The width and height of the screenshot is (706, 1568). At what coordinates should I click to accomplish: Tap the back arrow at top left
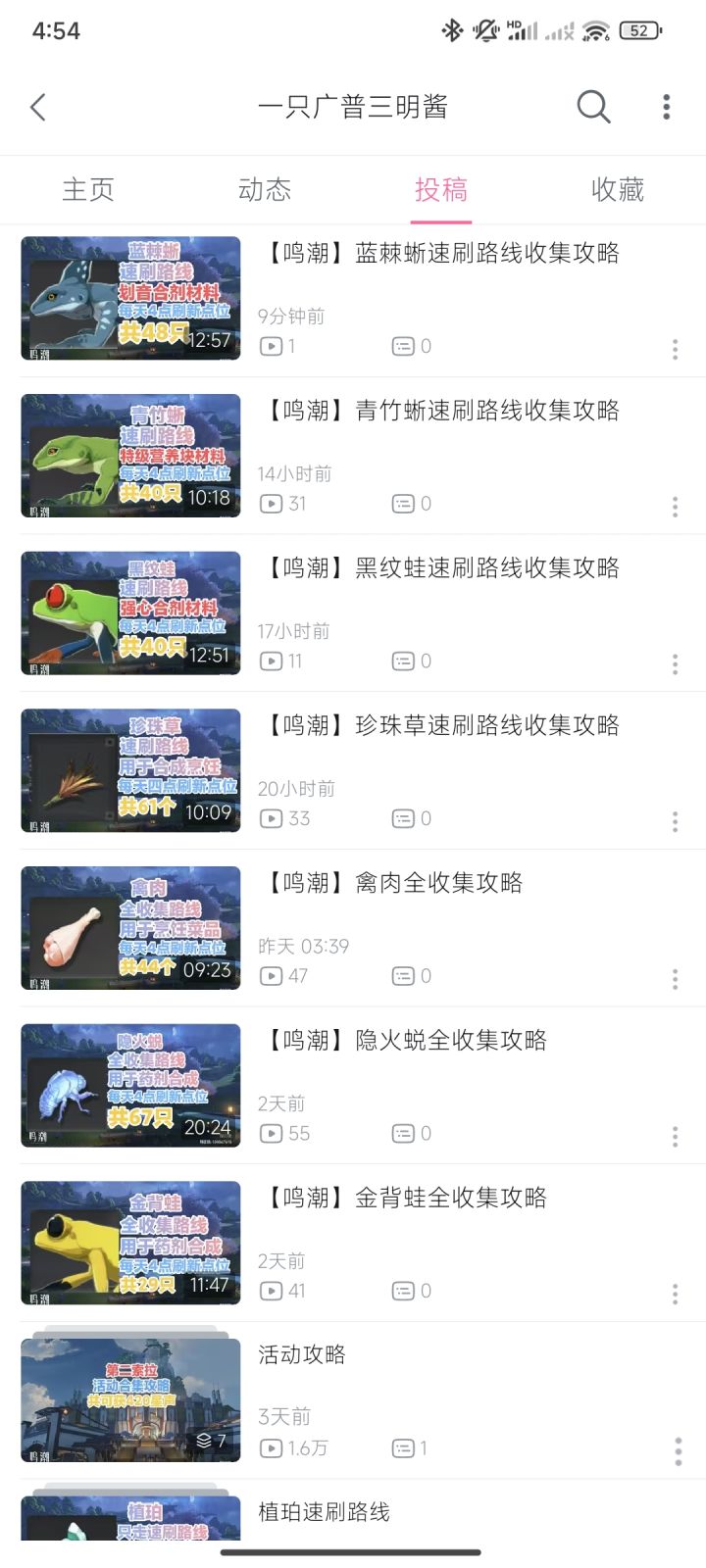pyautogui.click(x=39, y=107)
